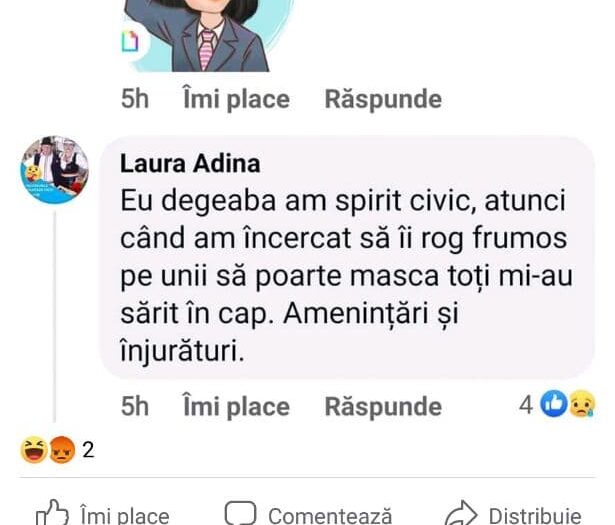615x525 pixels.
Task: Like Laura Adina's comment
Action: (x=235, y=407)
